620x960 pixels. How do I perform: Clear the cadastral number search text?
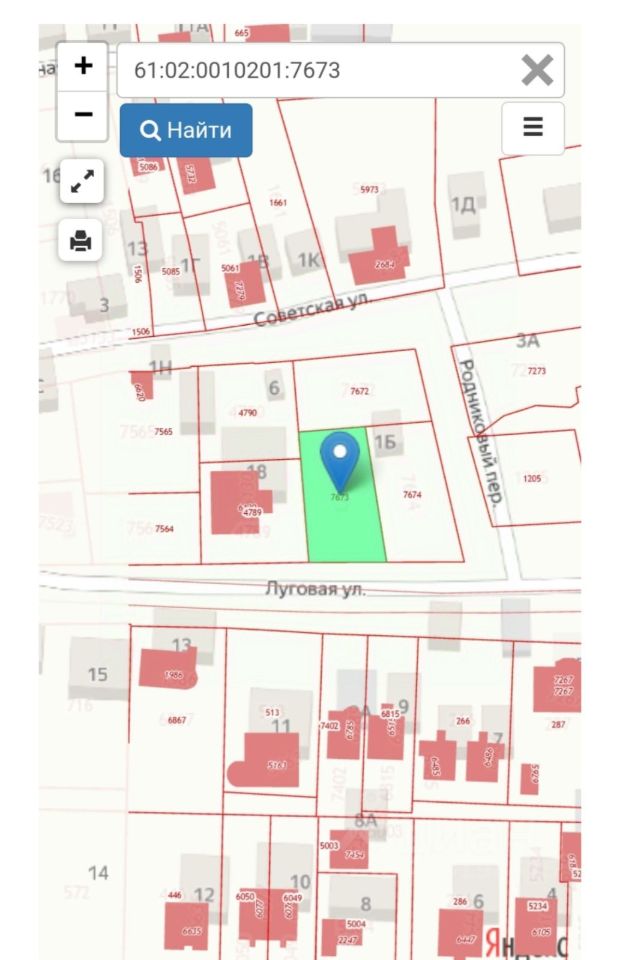(x=537, y=71)
